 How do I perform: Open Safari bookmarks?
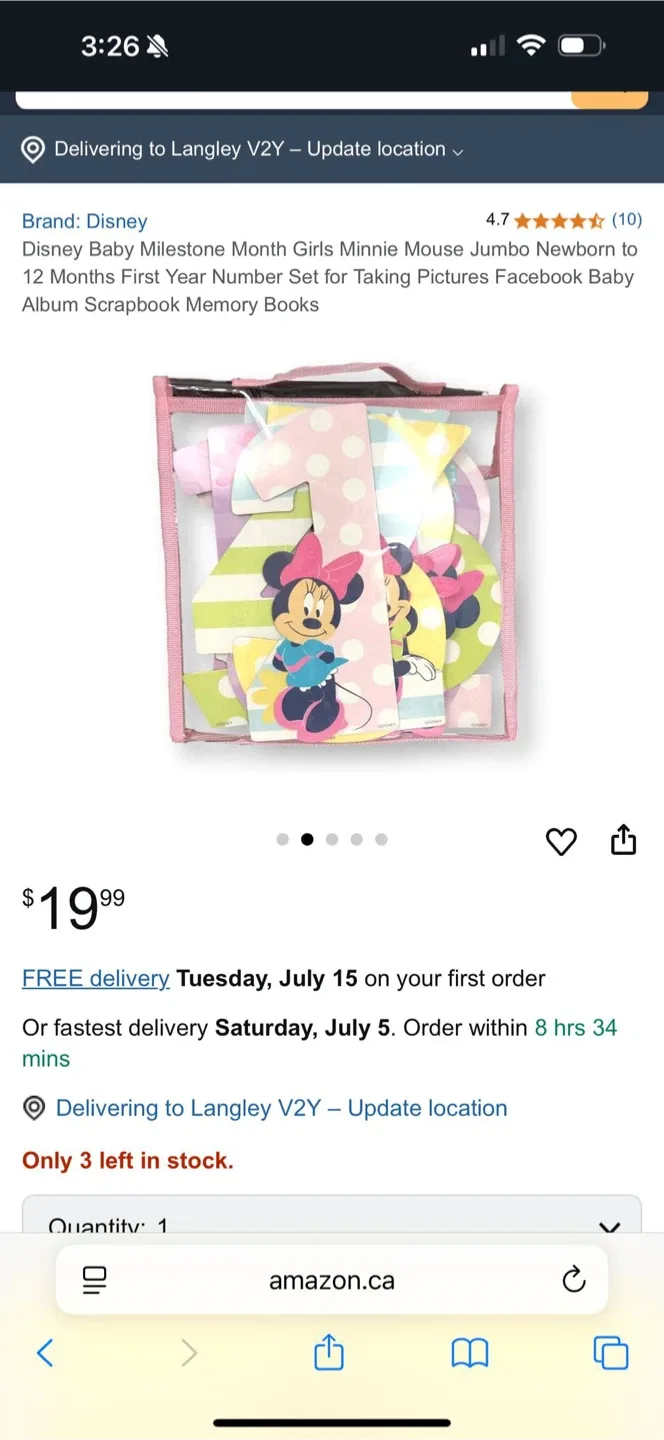(x=470, y=1353)
